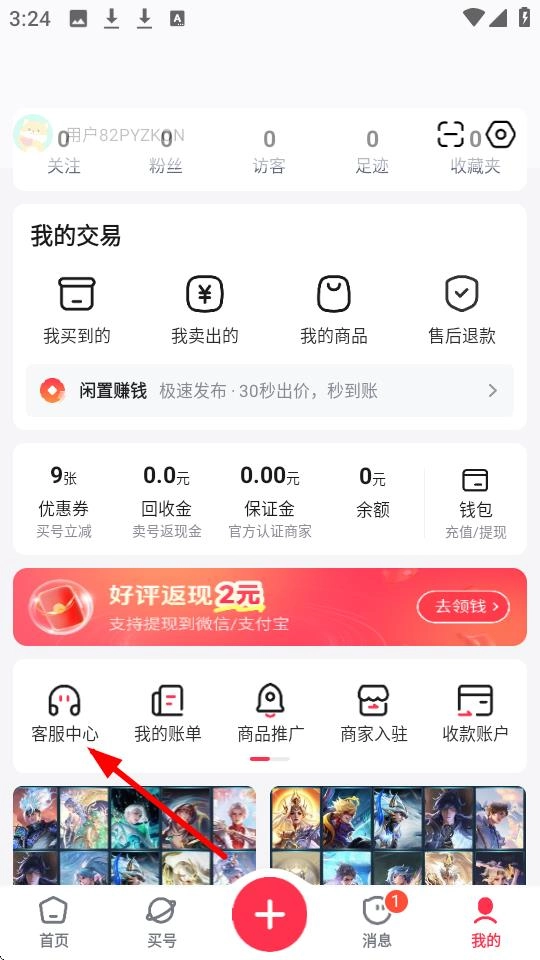Open 我买到的 orders

[77, 310]
